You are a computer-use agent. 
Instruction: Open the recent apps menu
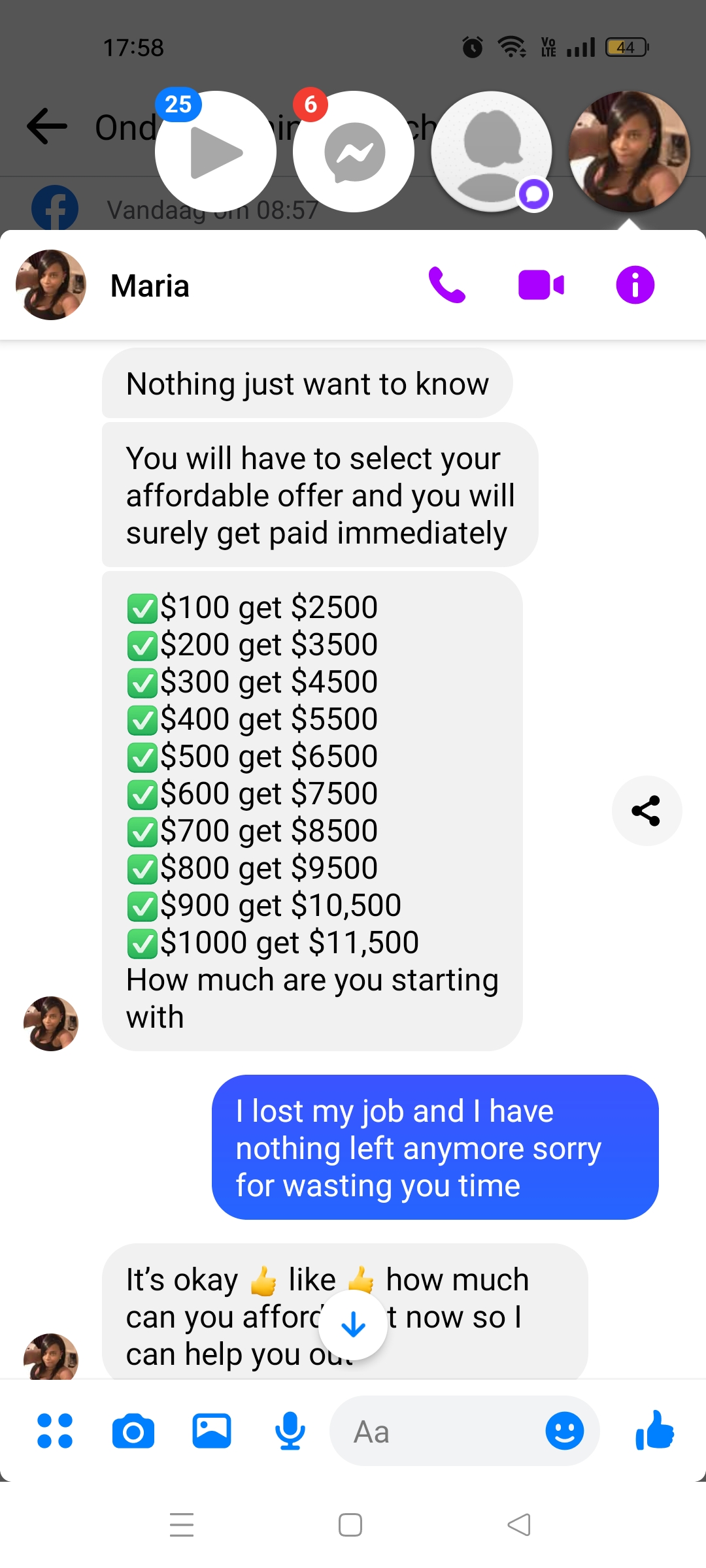tap(182, 1525)
